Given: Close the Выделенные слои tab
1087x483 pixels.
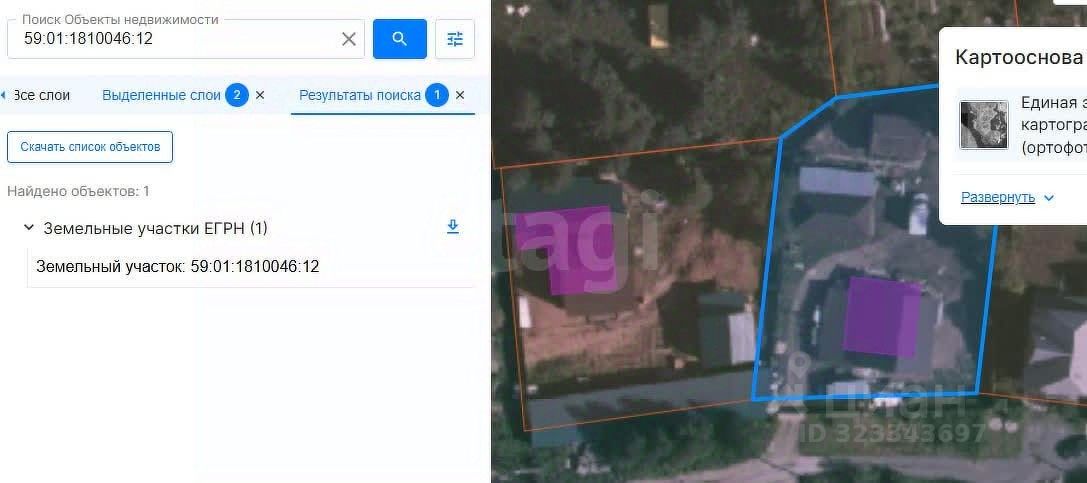Looking at the screenshot, I should [x=260, y=96].
